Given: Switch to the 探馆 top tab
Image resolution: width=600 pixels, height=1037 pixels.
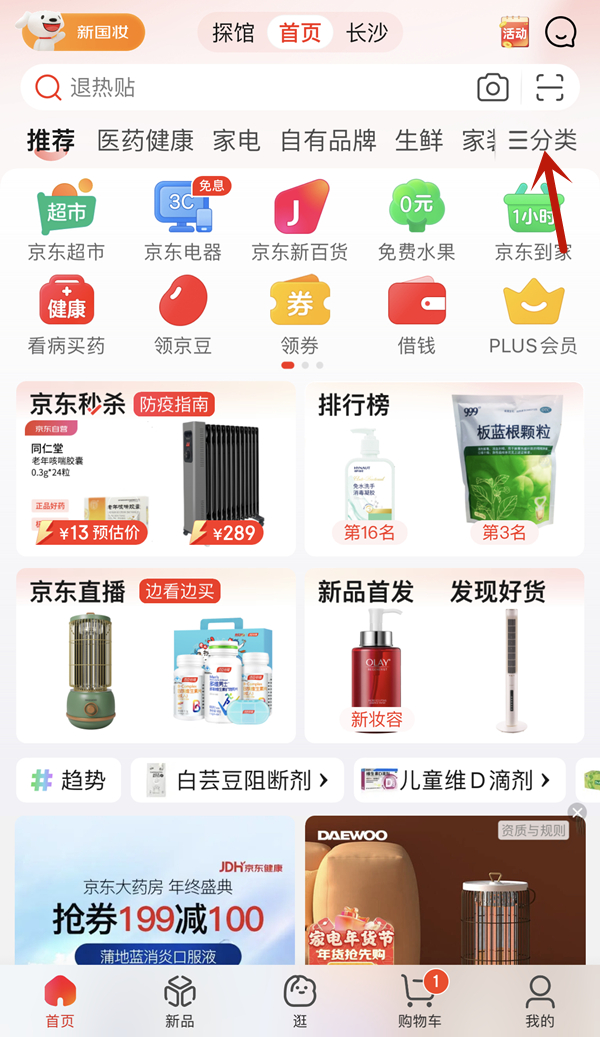Looking at the screenshot, I should coord(233,32).
